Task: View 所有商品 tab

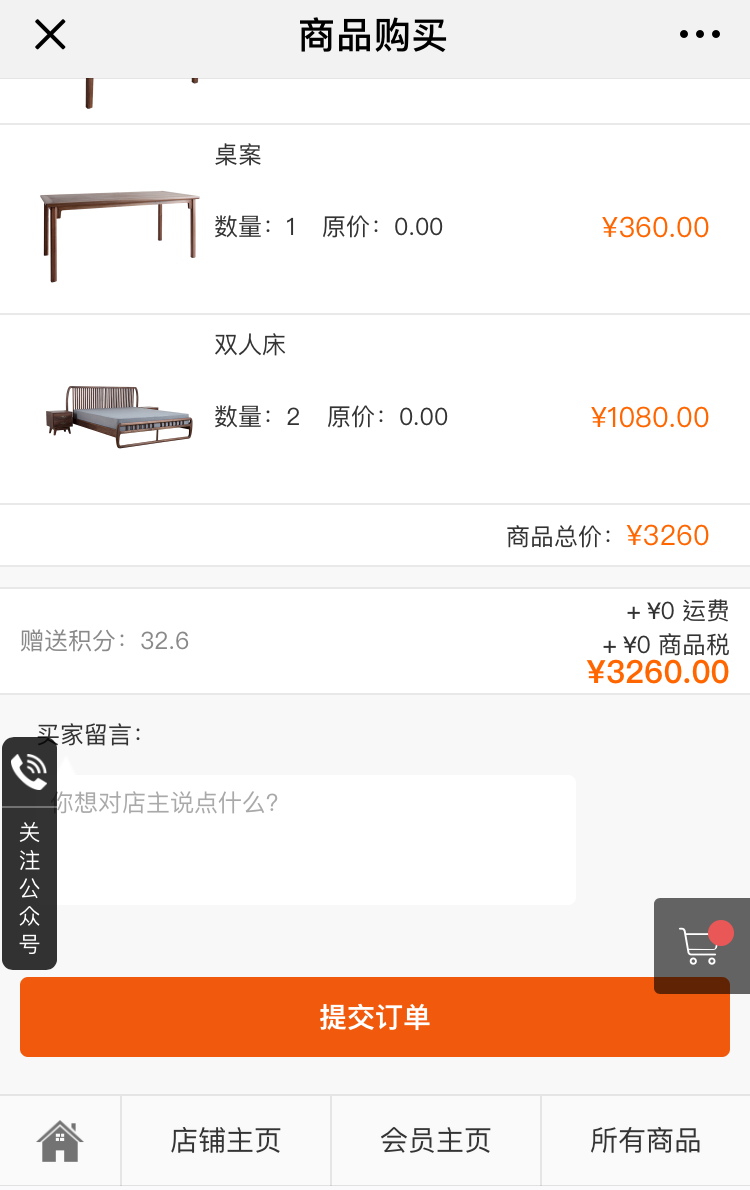Action: click(x=646, y=1141)
